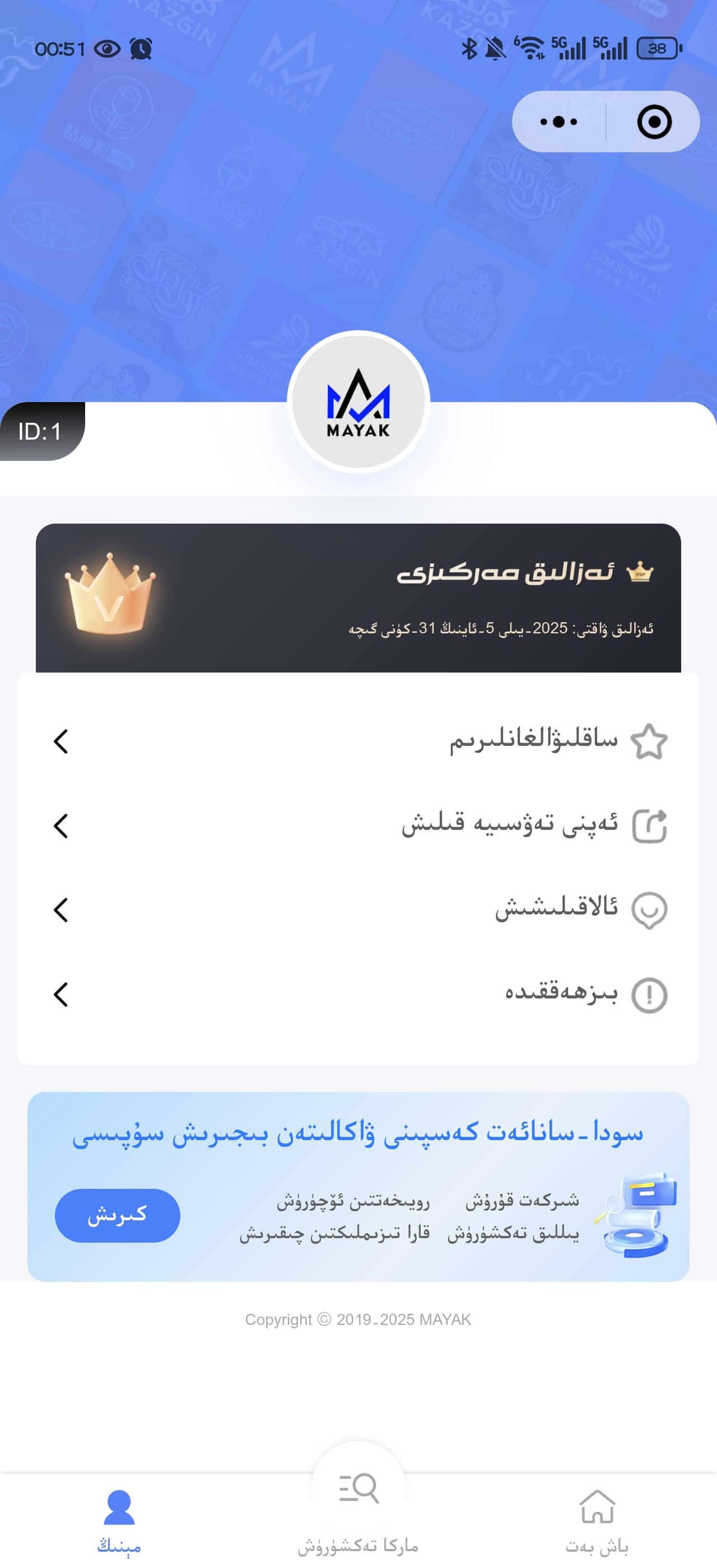This screenshot has width=717, height=1568.
Task: Open the mini program three-dot menu
Action: tap(558, 122)
